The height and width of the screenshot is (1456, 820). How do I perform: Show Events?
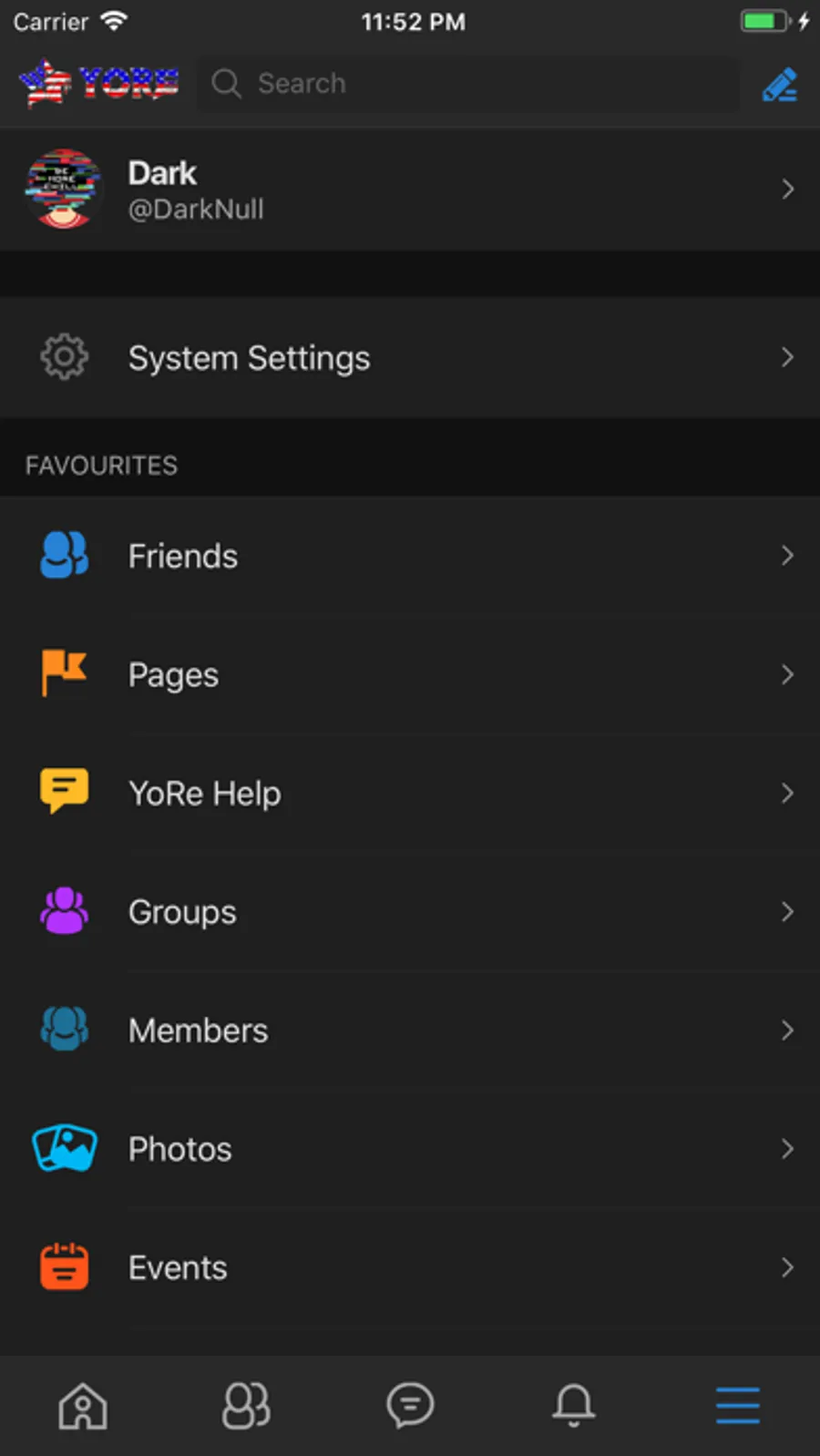tap(410, 1267)
